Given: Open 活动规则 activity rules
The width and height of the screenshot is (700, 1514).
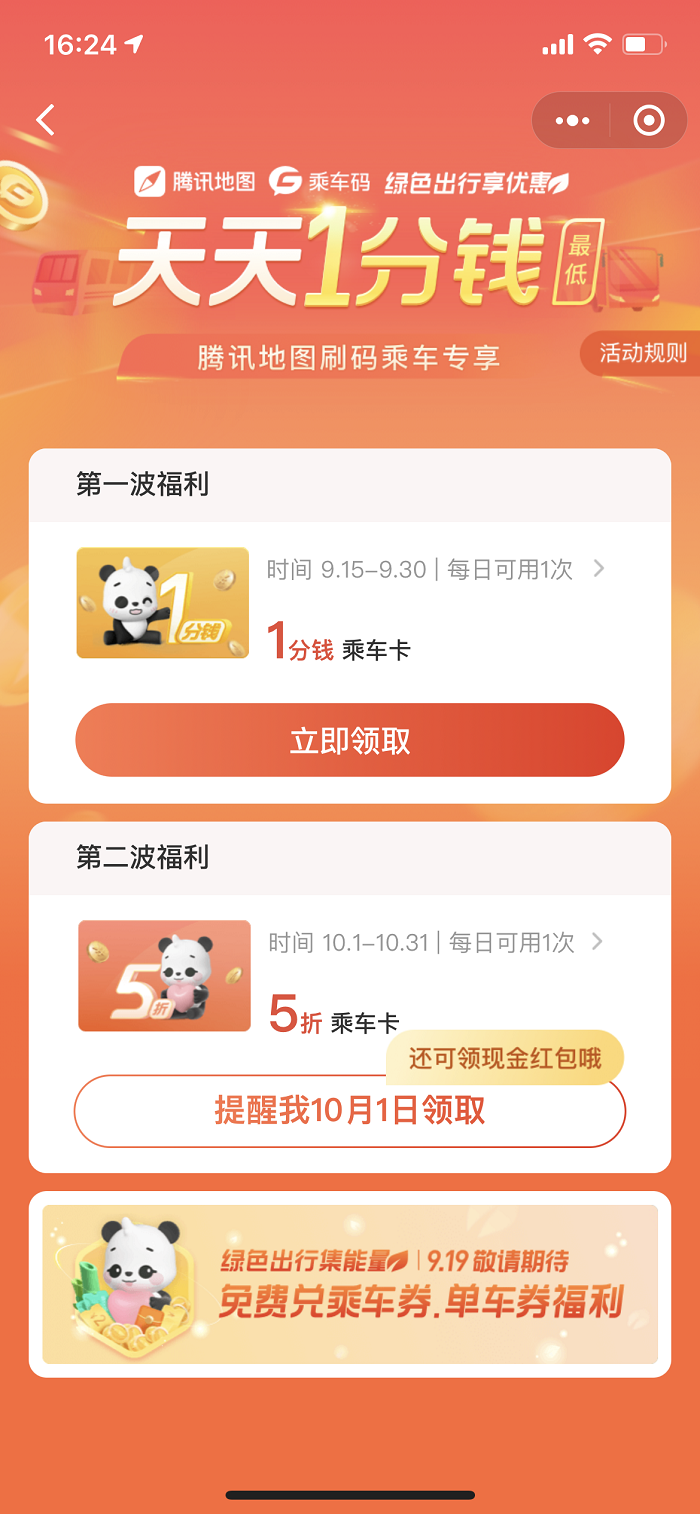Looking at the screenshot, I should pos(642,353).
